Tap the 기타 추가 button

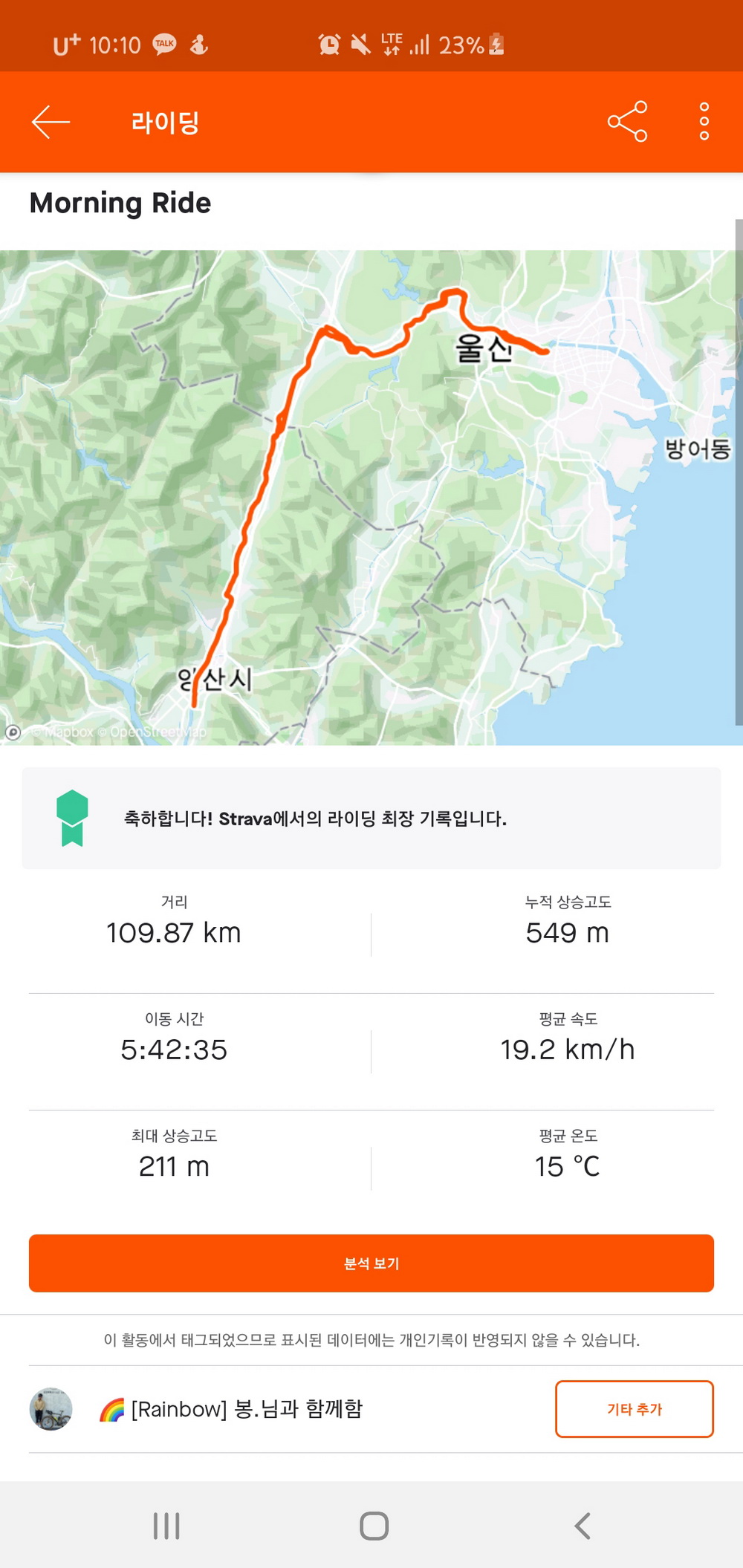(x=634, y=1409)
